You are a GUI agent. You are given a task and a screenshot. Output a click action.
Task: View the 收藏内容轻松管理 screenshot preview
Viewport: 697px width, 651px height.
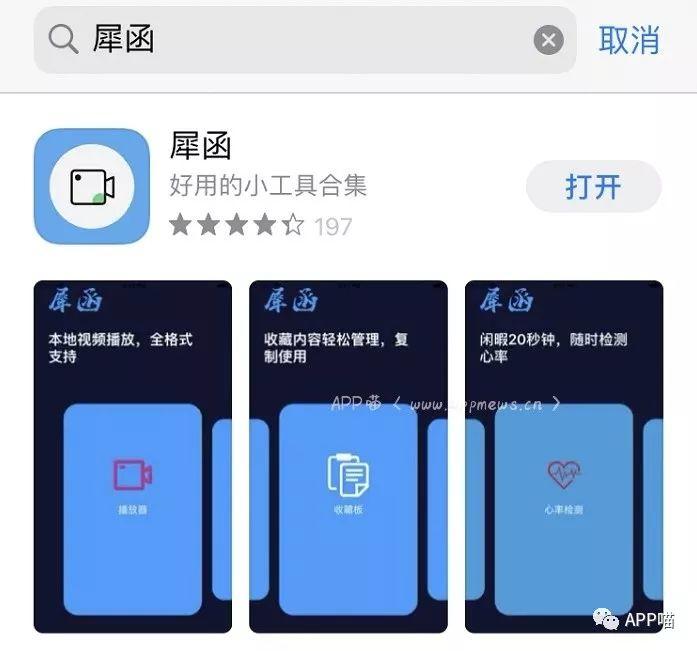[348, 456]
